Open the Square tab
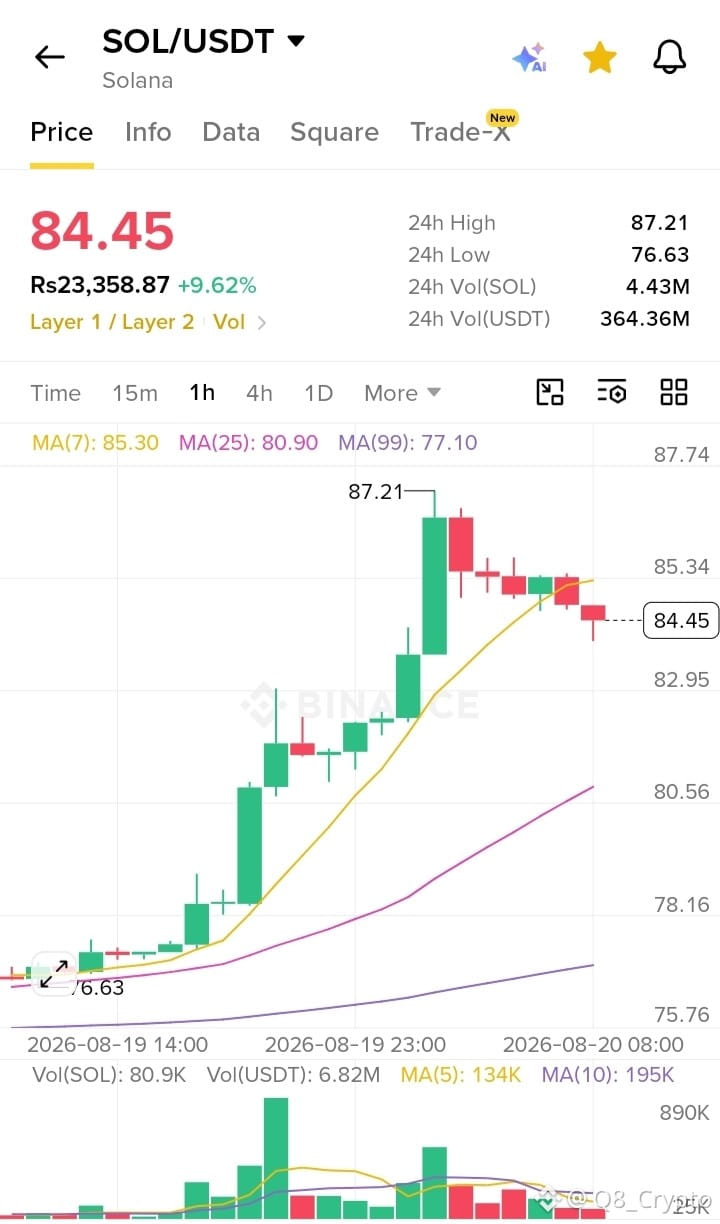This screenshot has height=1224, width=720. (x=334, y=132)
